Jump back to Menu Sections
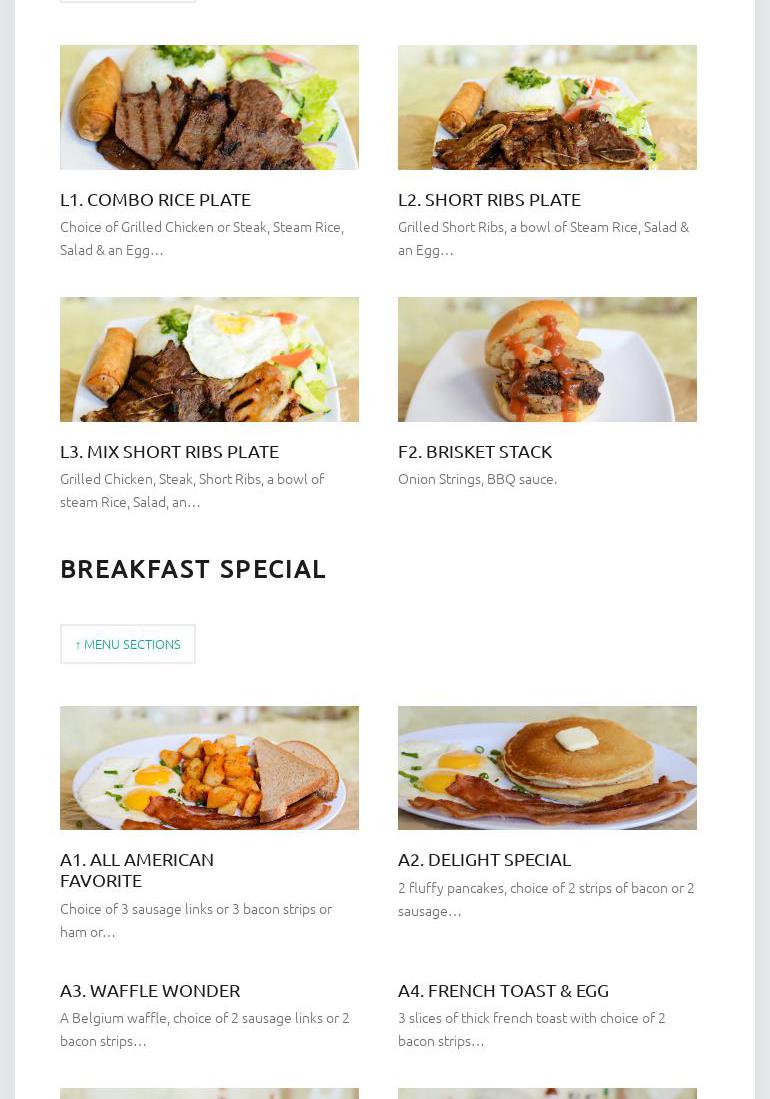The image size is (770, 1099). (128, 644)
